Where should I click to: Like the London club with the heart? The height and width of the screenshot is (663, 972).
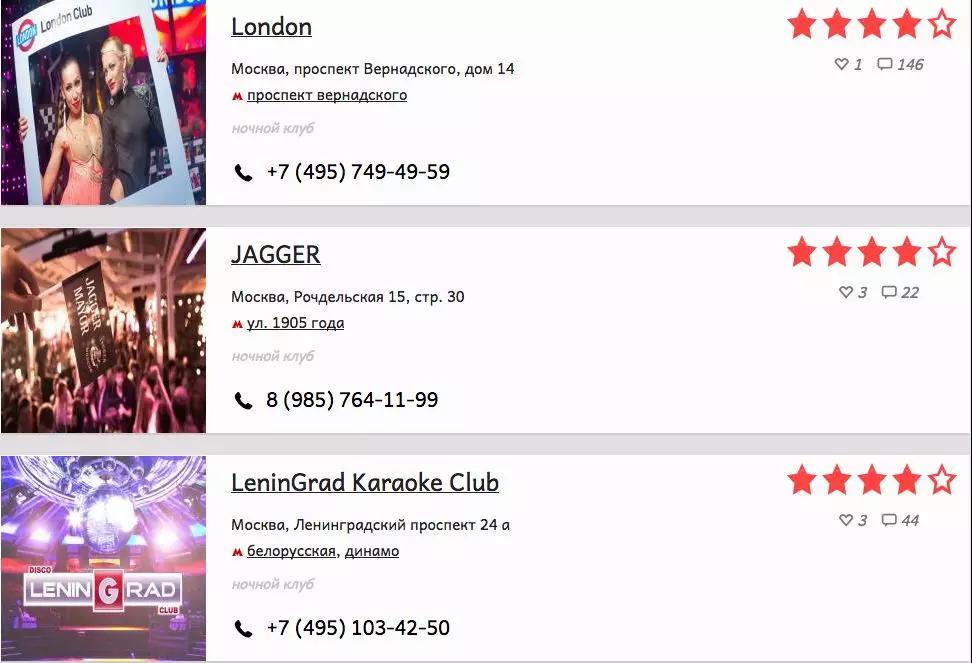tap(841, 64)
